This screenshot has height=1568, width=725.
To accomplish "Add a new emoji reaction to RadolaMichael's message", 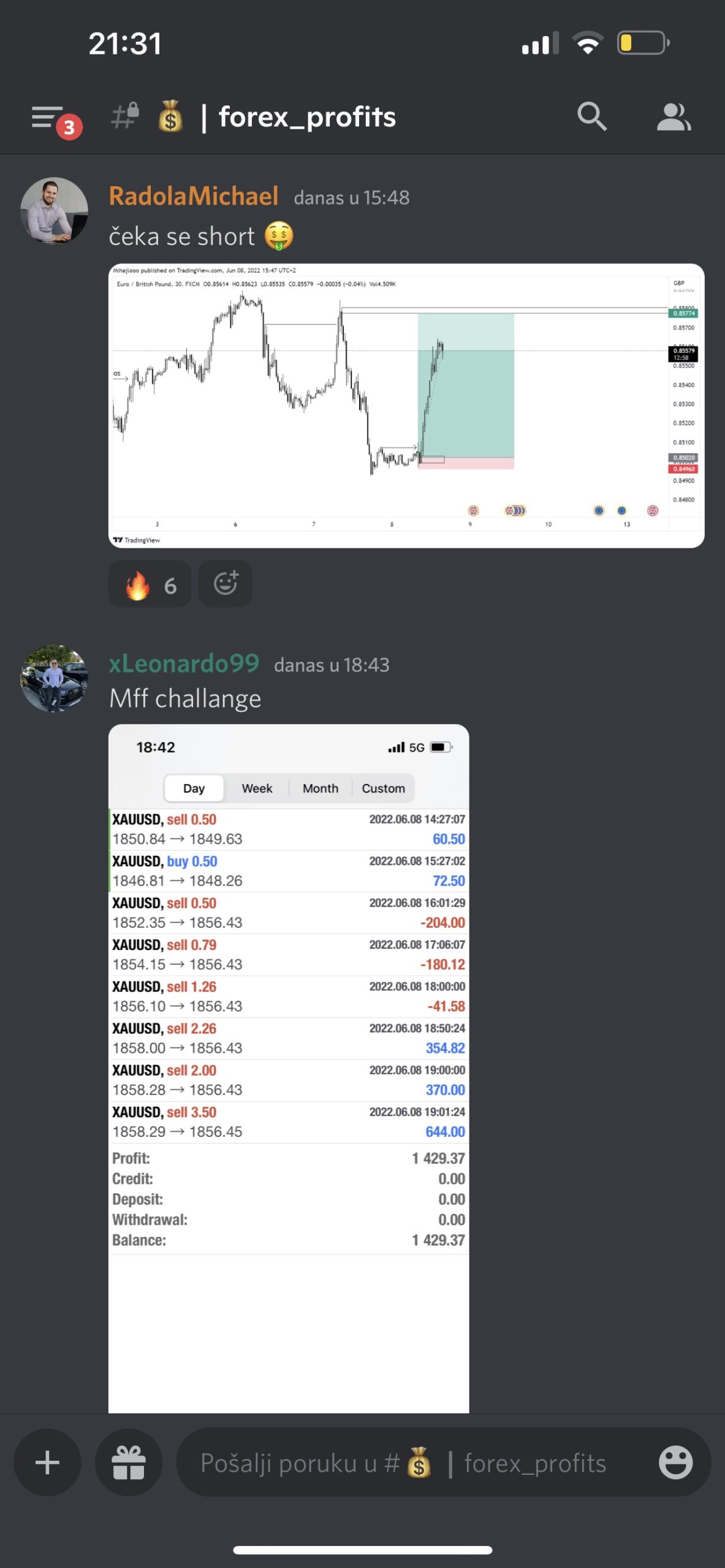I will [226, 584].
